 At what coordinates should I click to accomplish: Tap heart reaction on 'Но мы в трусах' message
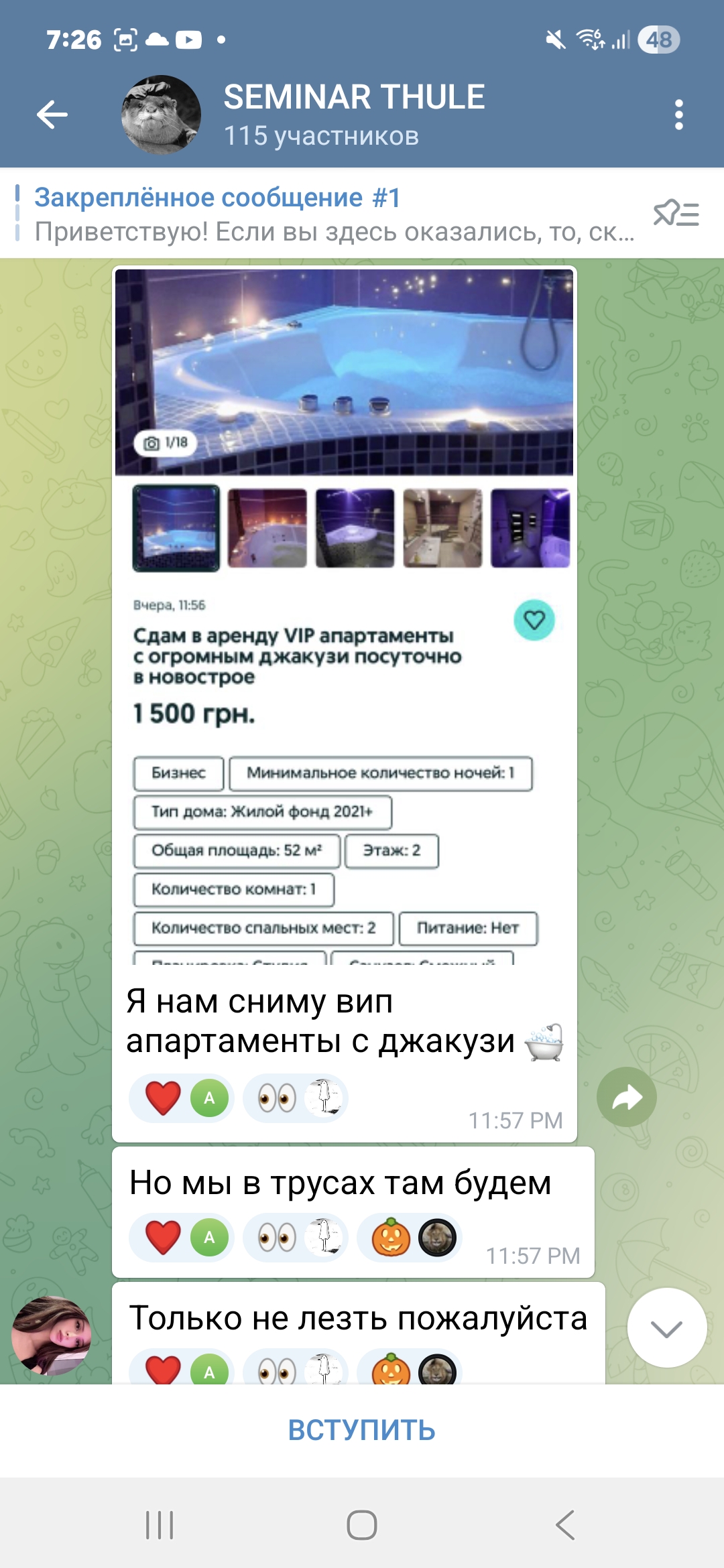(x=181, y=1238)
